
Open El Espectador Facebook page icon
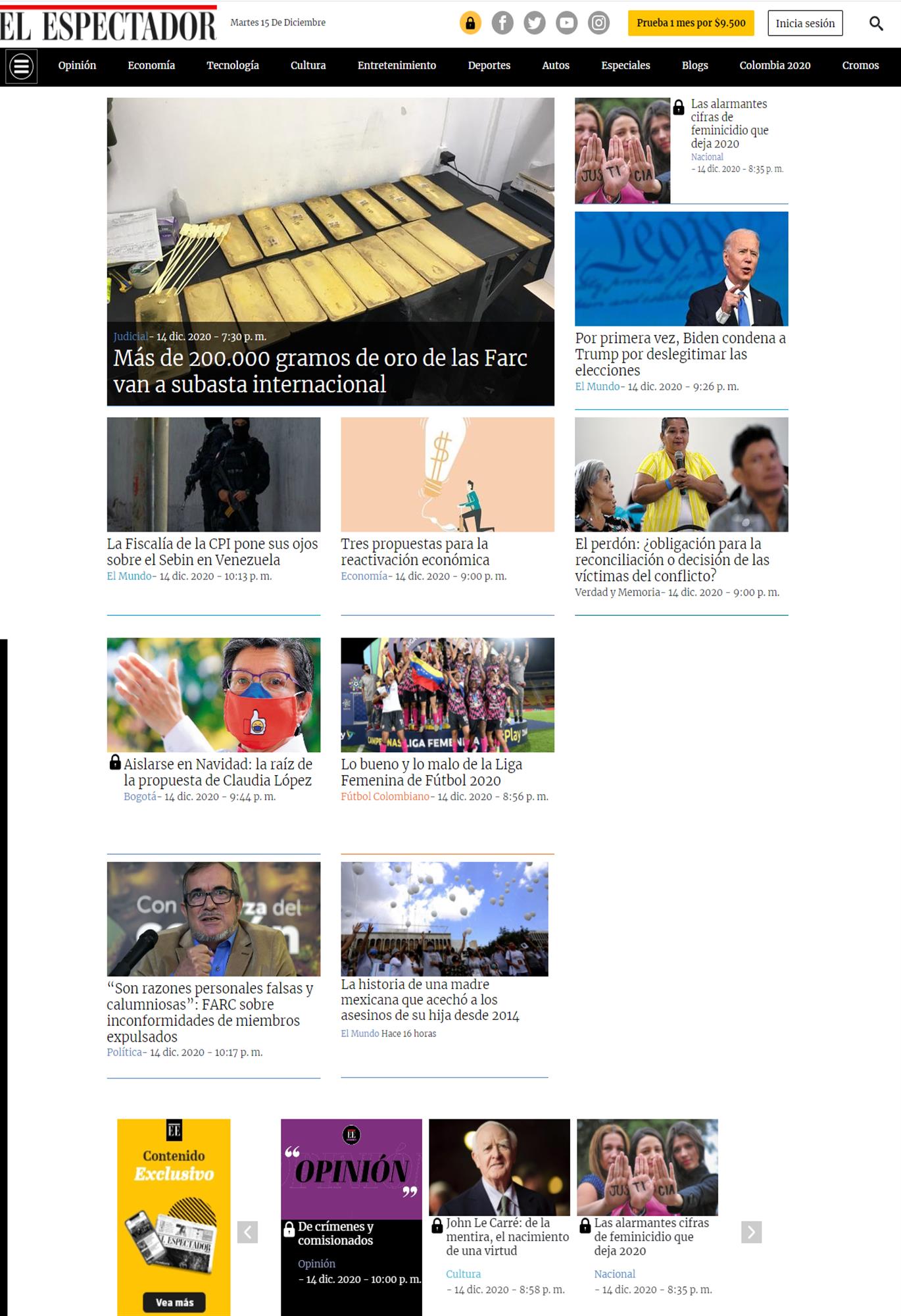(502, 24)
